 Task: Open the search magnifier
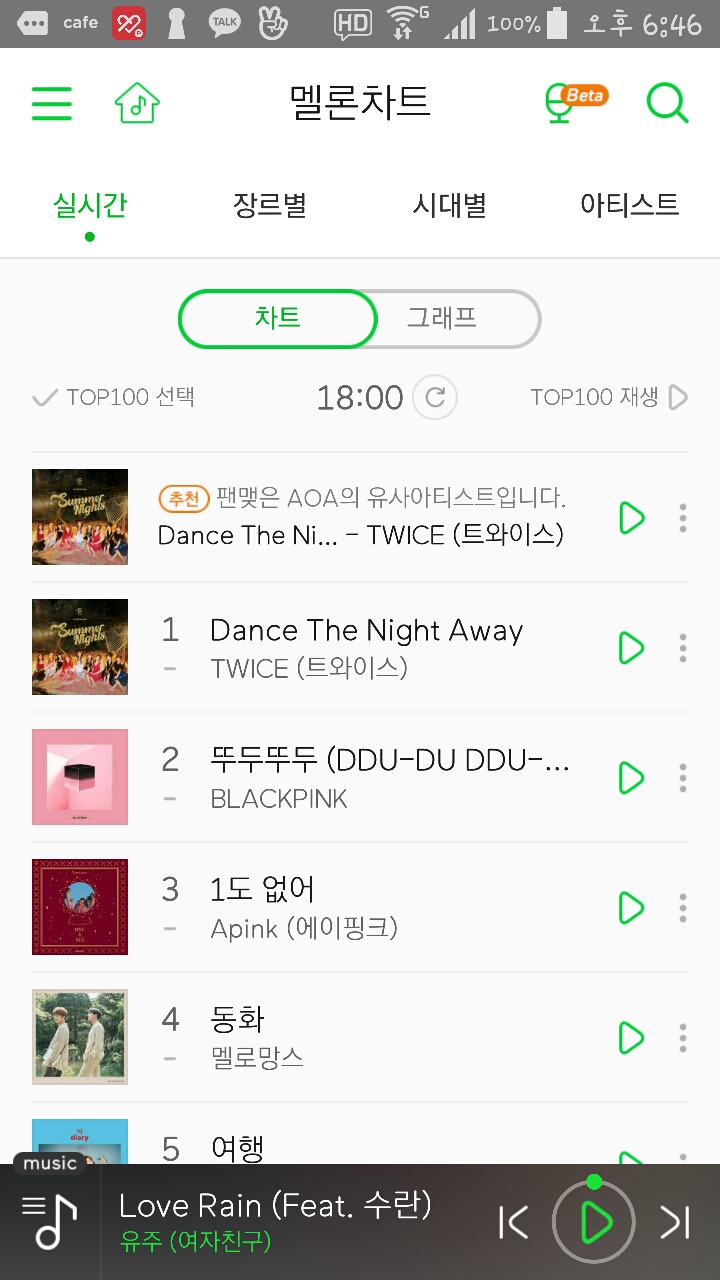click(667, 102)
